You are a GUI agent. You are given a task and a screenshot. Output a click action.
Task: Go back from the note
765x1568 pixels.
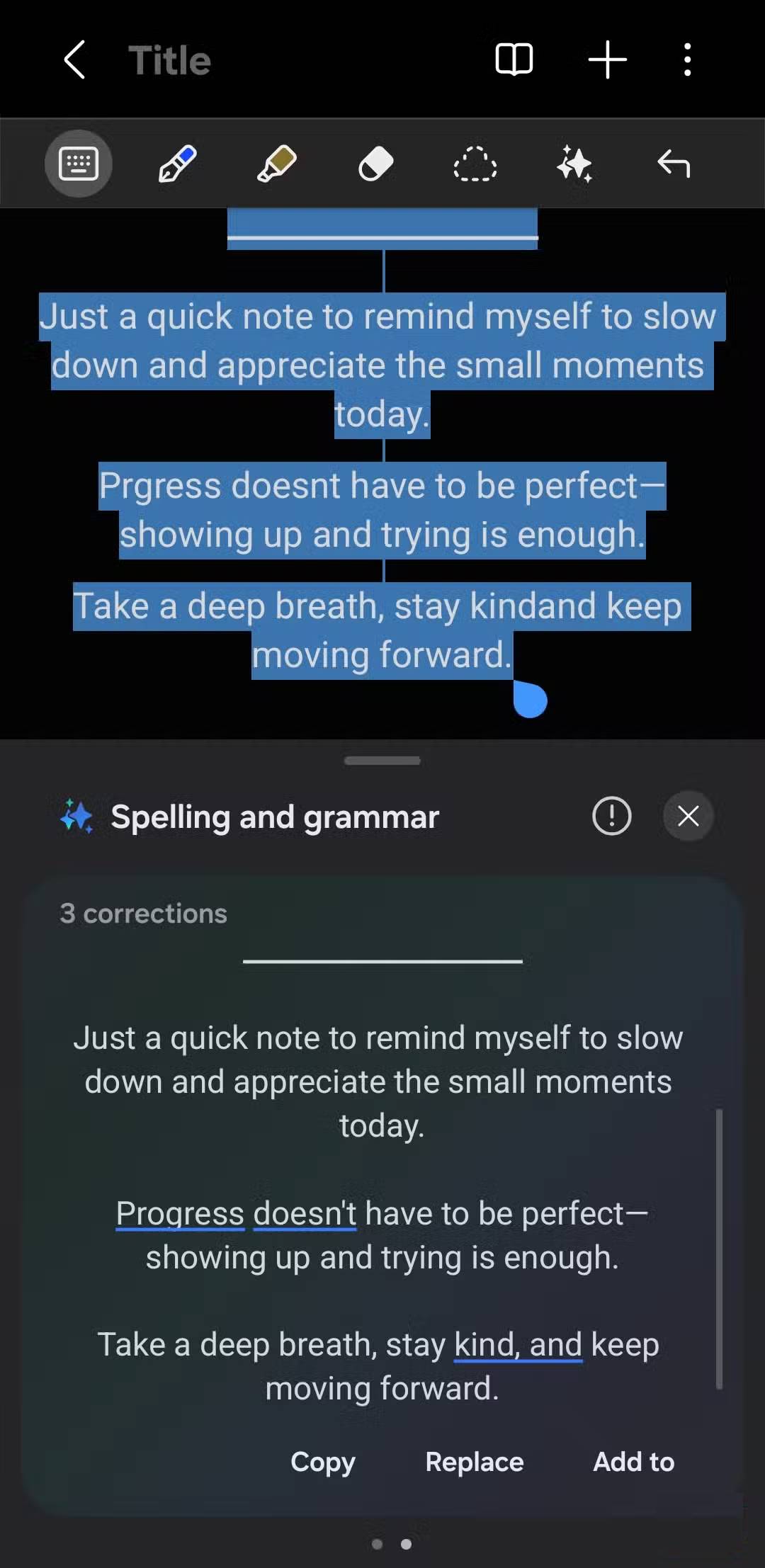point(74,59)
